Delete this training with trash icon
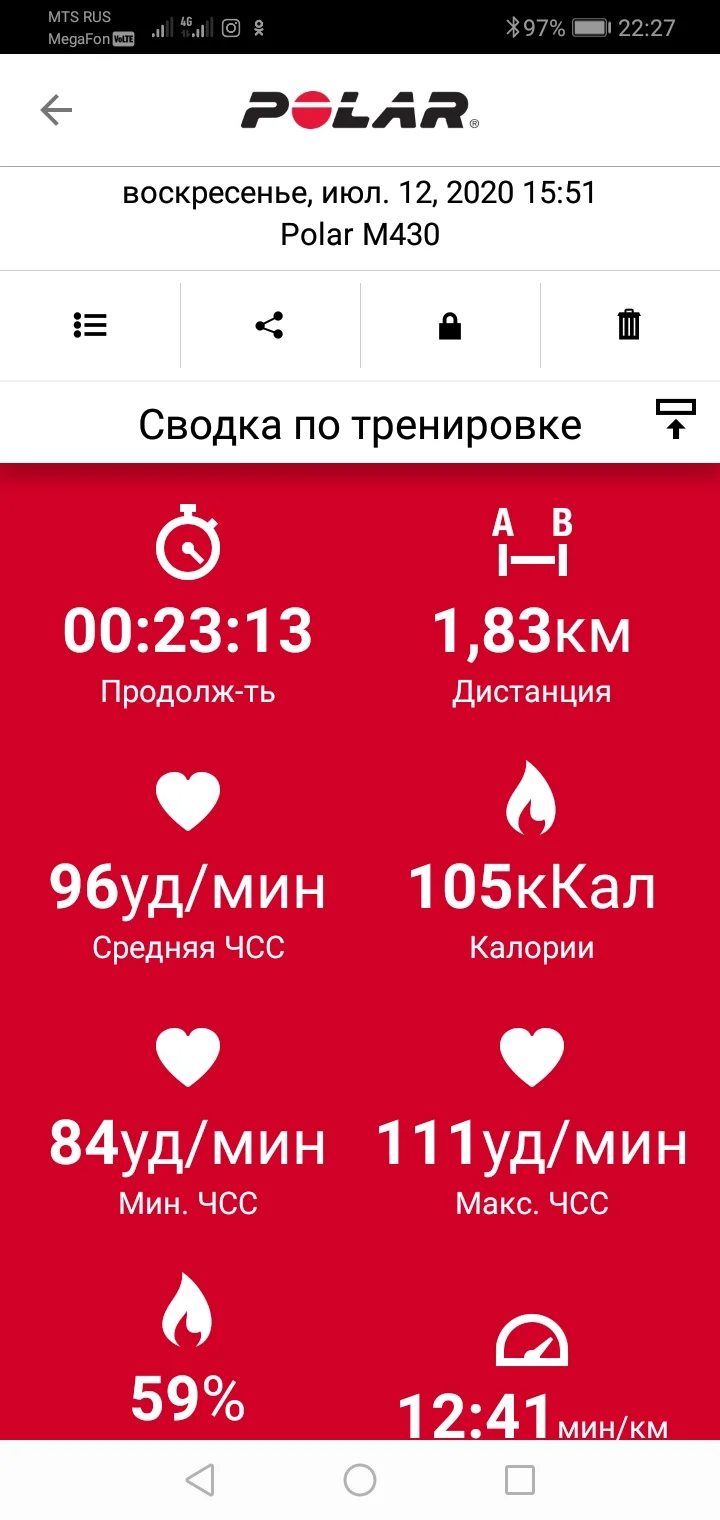The width and height of the screenshot is (720, 1520). click(x=629, y=325)
